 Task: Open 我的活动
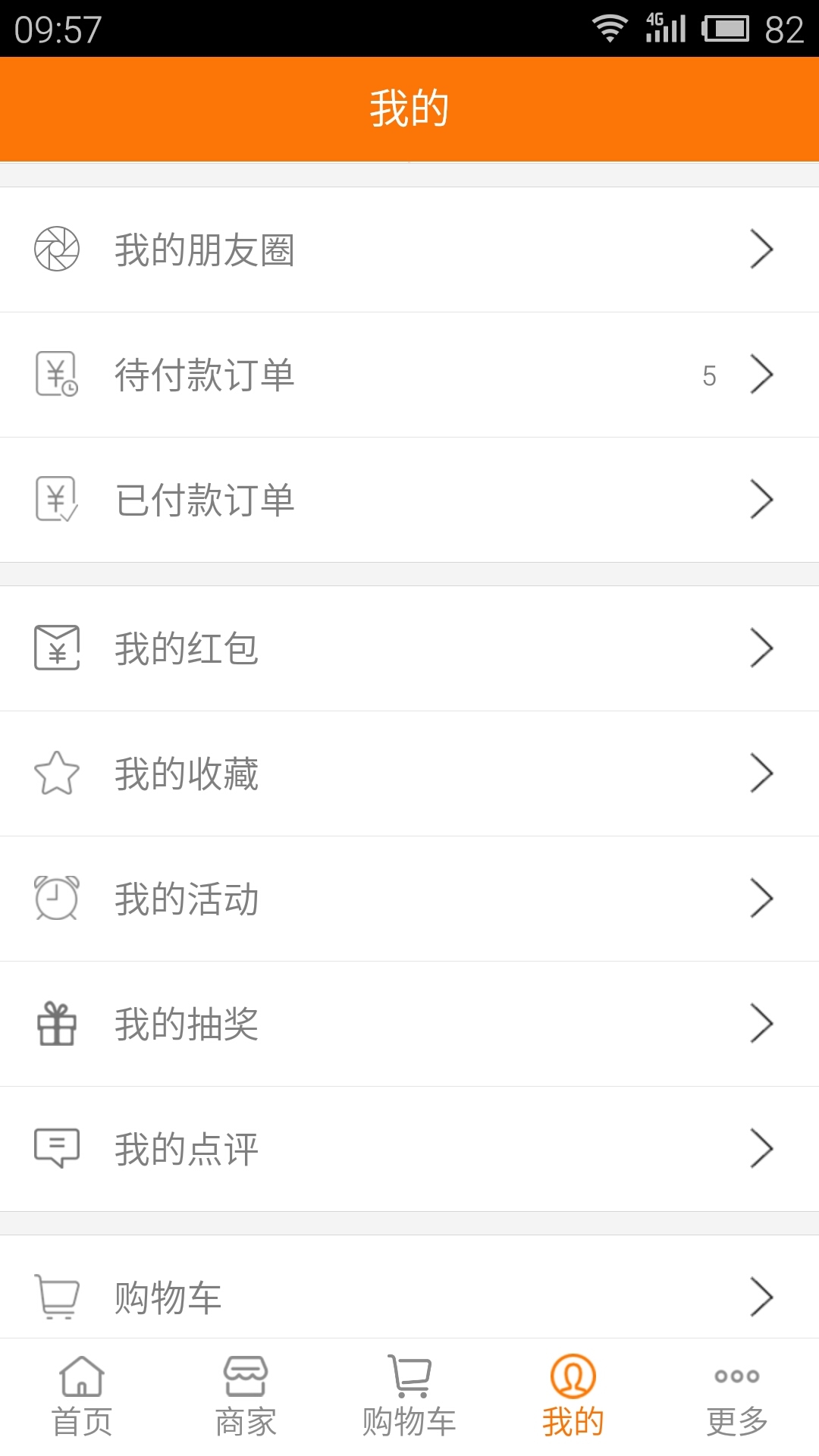click(409, 899)
